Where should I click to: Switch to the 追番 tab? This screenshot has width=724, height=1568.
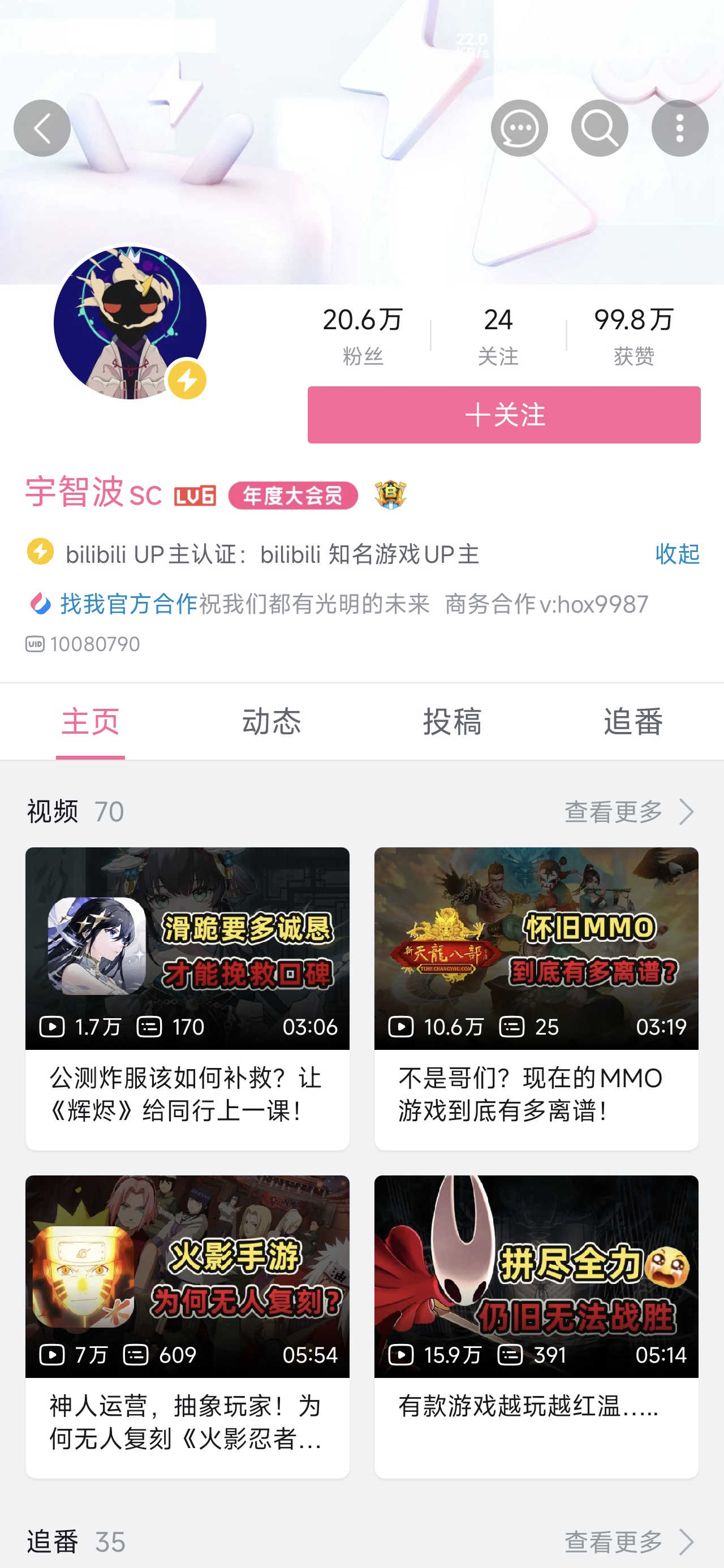[x=633, y=722]
